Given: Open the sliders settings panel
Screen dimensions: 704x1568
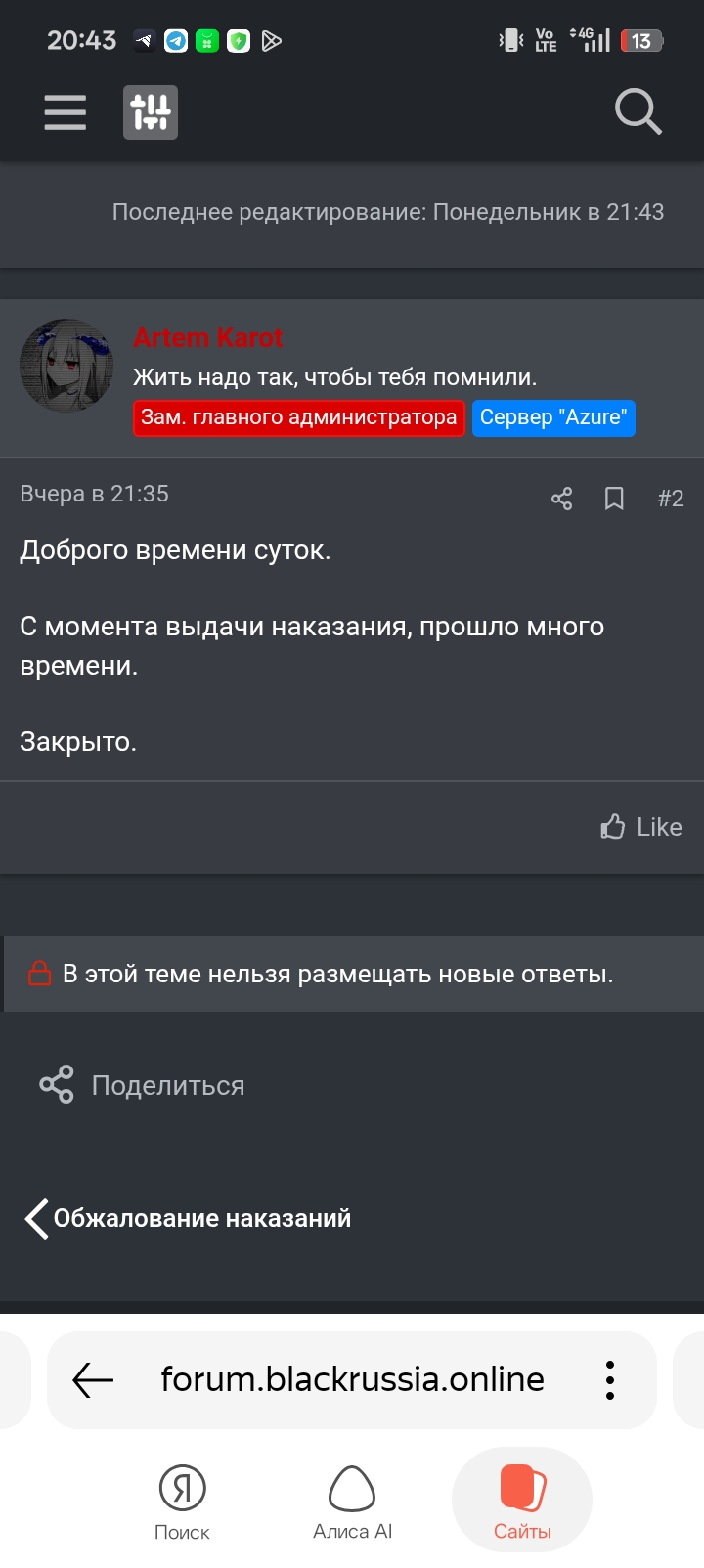Looking at the screenshot, I should pyautogui.click(x=151, y=112).
